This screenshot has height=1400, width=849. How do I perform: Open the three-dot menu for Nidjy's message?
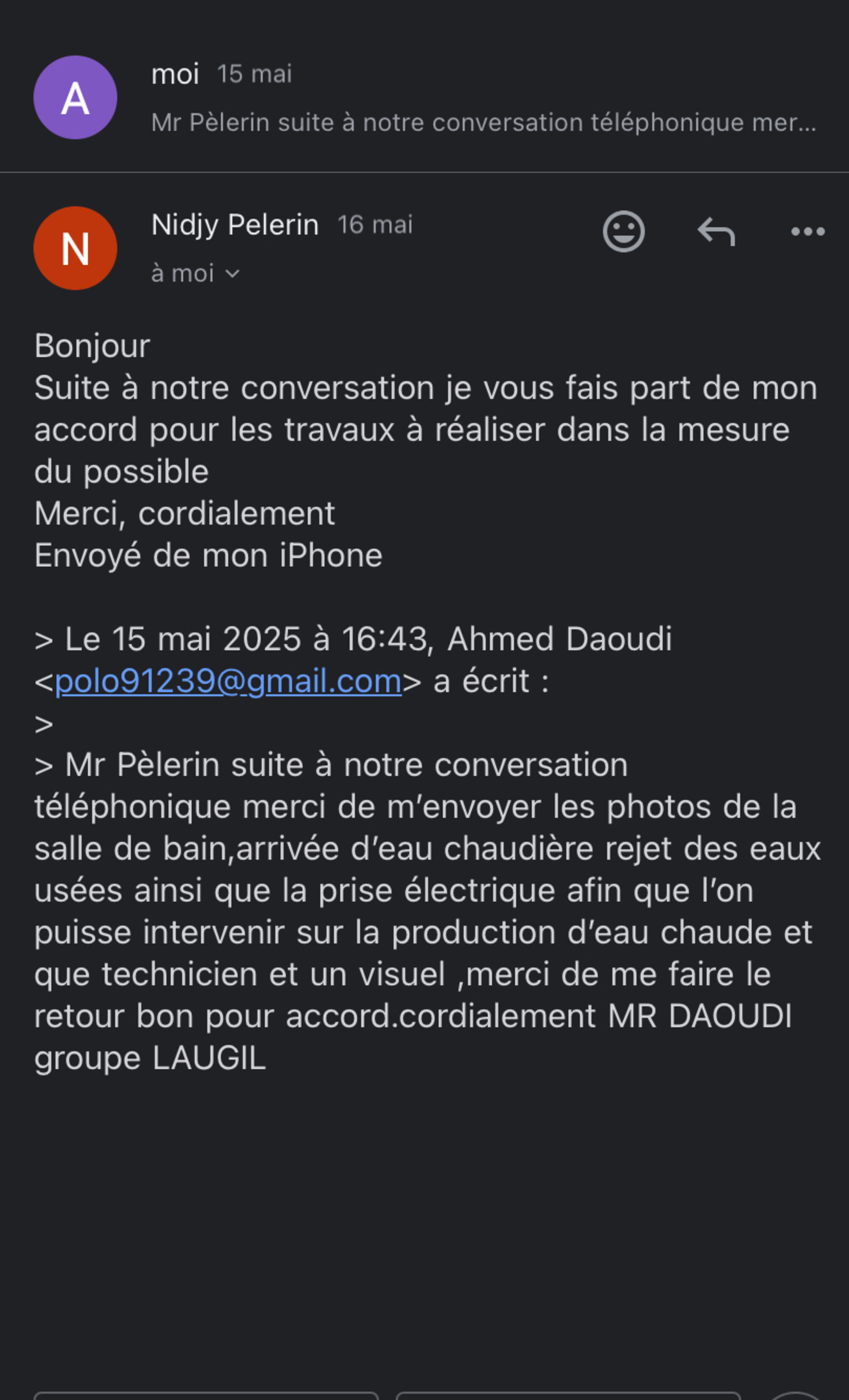pos(807,231)
